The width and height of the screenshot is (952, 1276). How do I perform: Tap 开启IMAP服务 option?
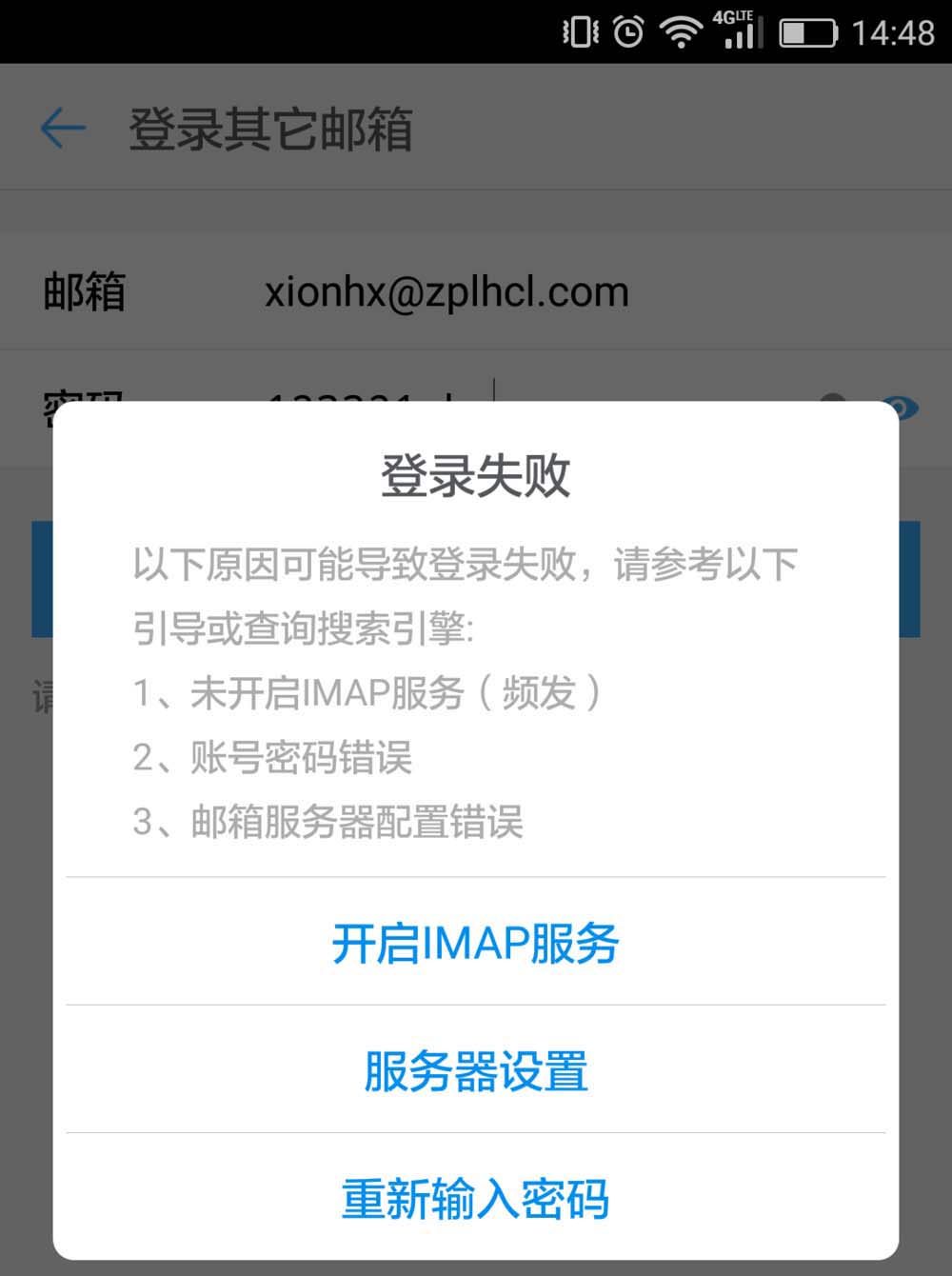[475, 943]
